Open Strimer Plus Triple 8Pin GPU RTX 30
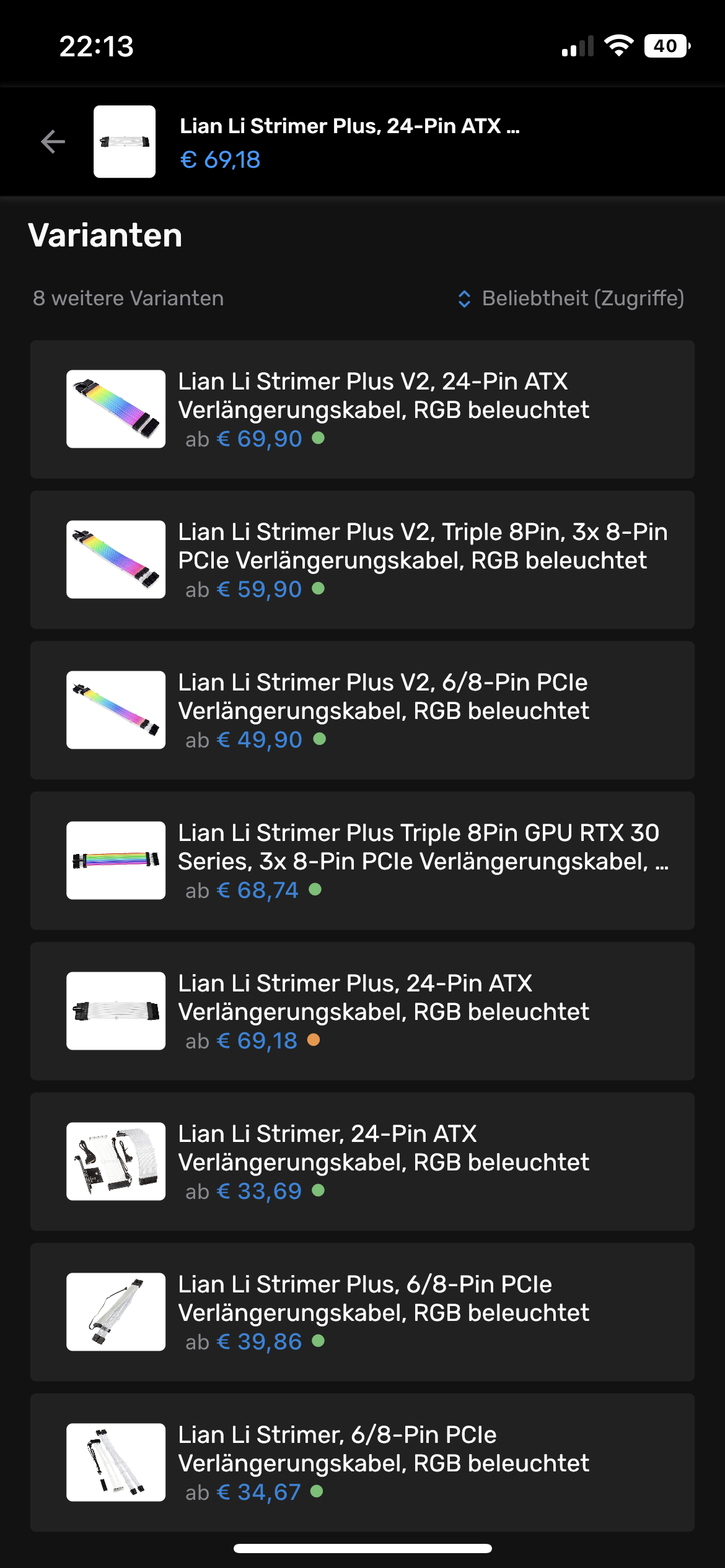Viewport: 725px width, 1568px height. coord(362,861)
